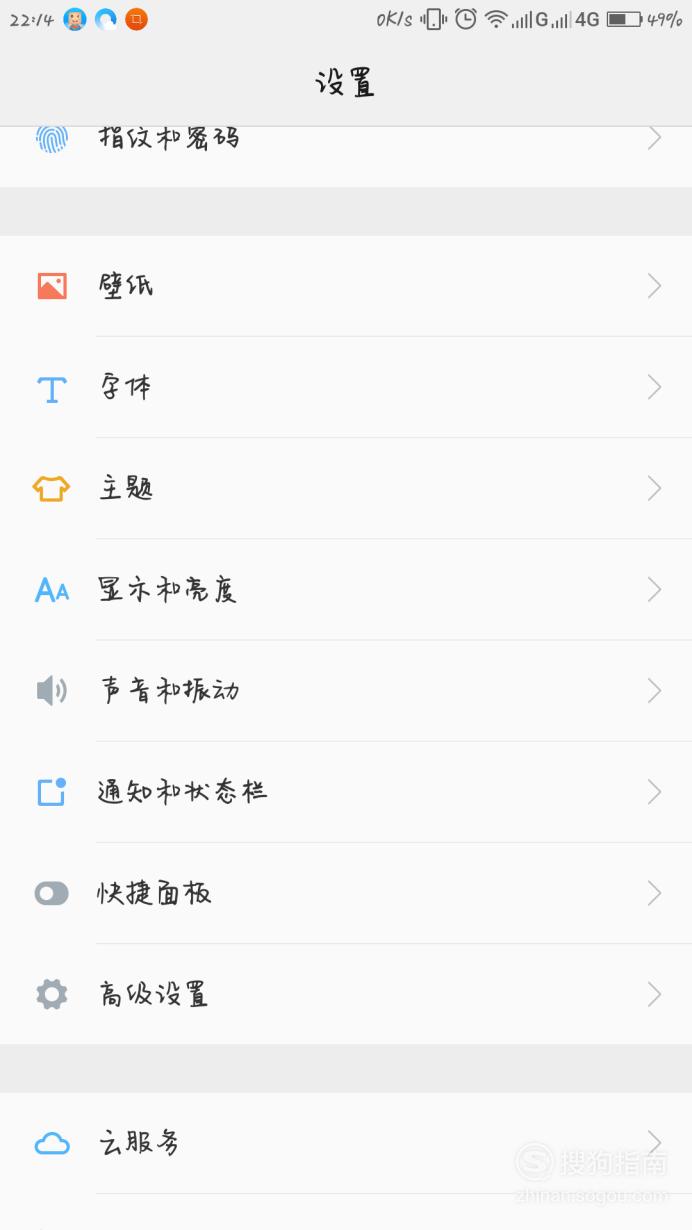
Task: Open the 壁纸 wallpaper settings
Action: pos(346,286)
